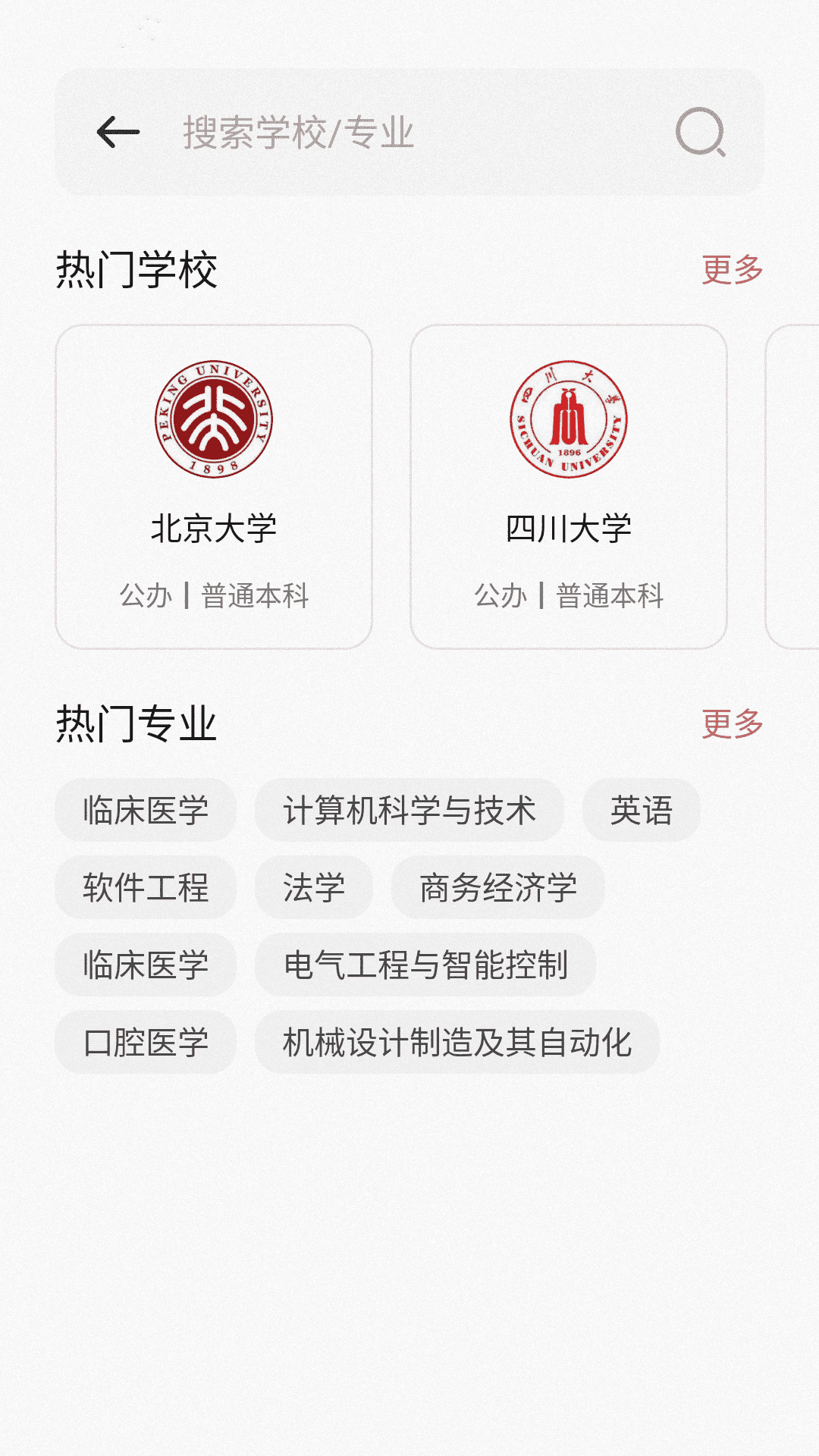
Task: Select the 软件工程 chip
Action: (x=146, y=887)
